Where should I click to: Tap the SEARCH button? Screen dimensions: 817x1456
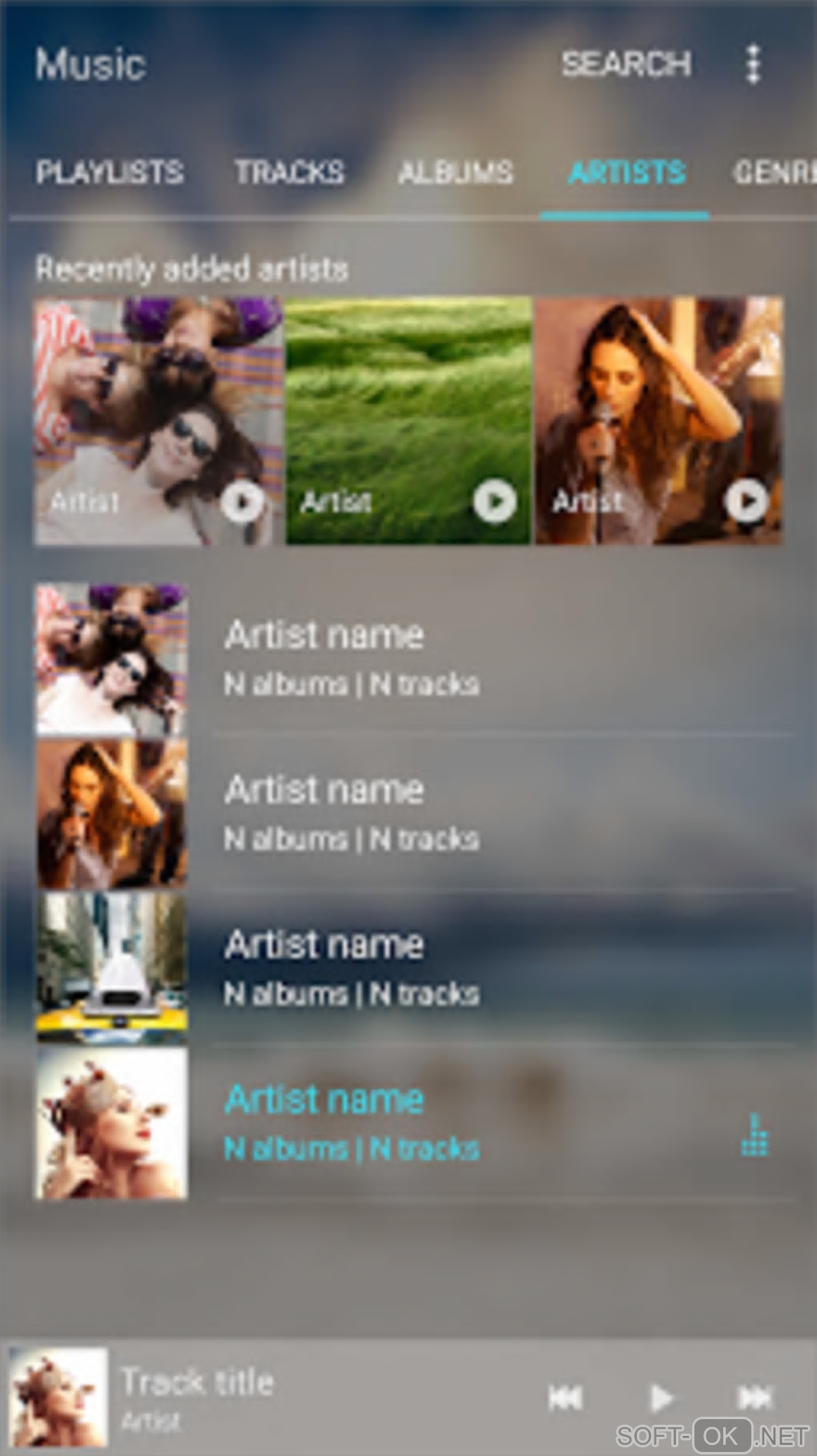click(626, 64)
